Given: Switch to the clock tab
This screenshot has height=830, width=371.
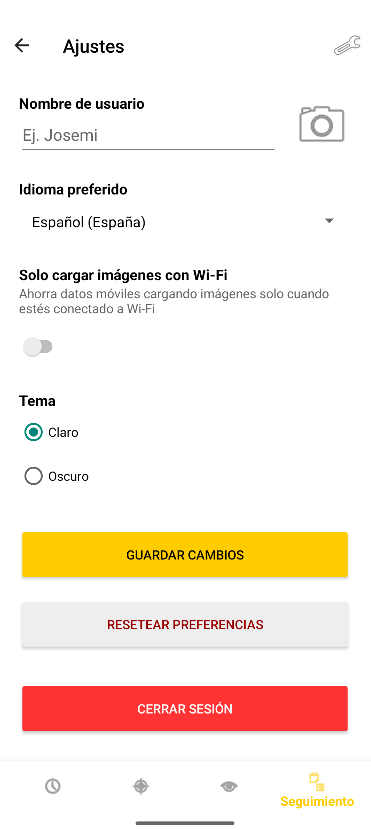Looking at the screenshot, I should tap(52, 787).
